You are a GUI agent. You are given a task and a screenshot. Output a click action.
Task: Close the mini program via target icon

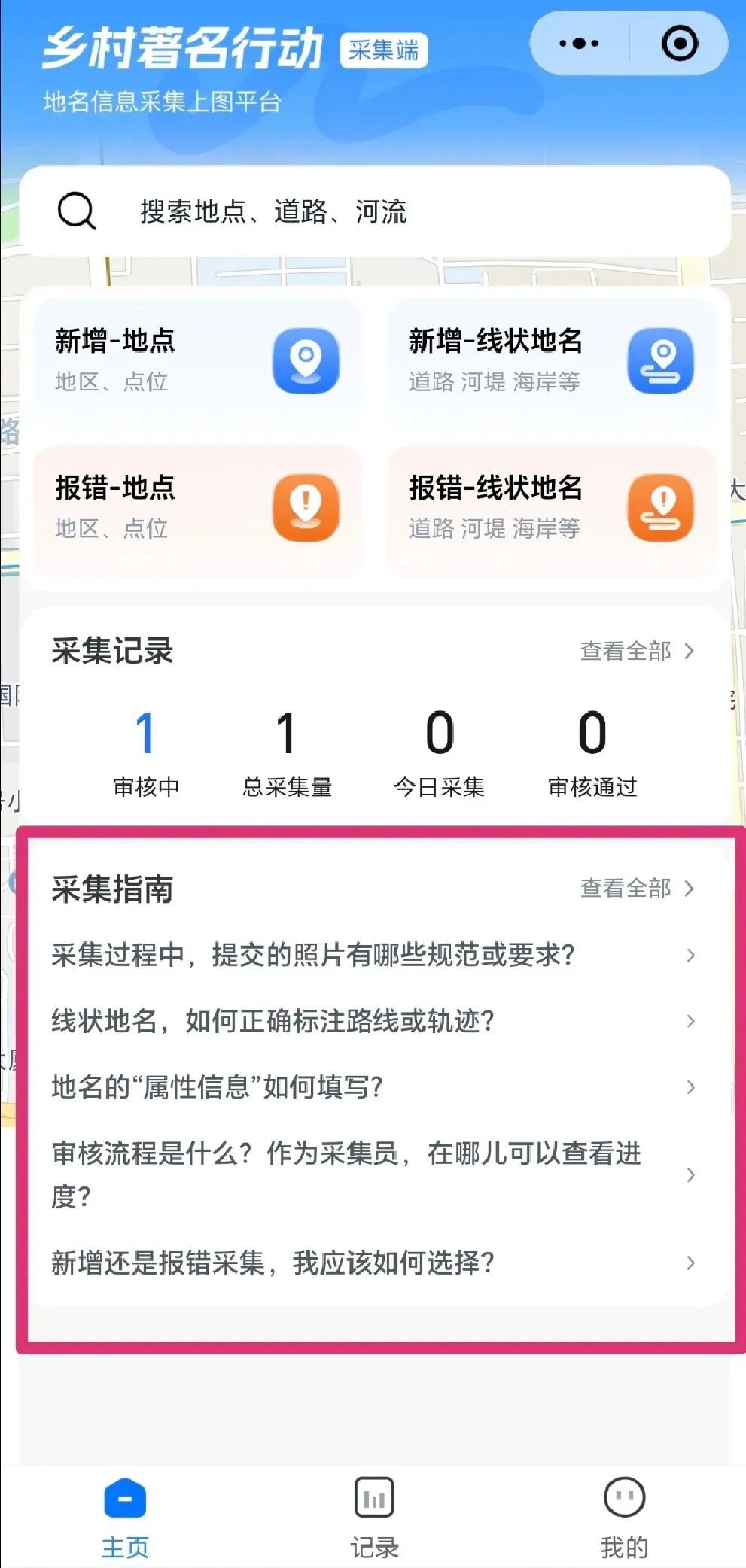click(679, 44)
